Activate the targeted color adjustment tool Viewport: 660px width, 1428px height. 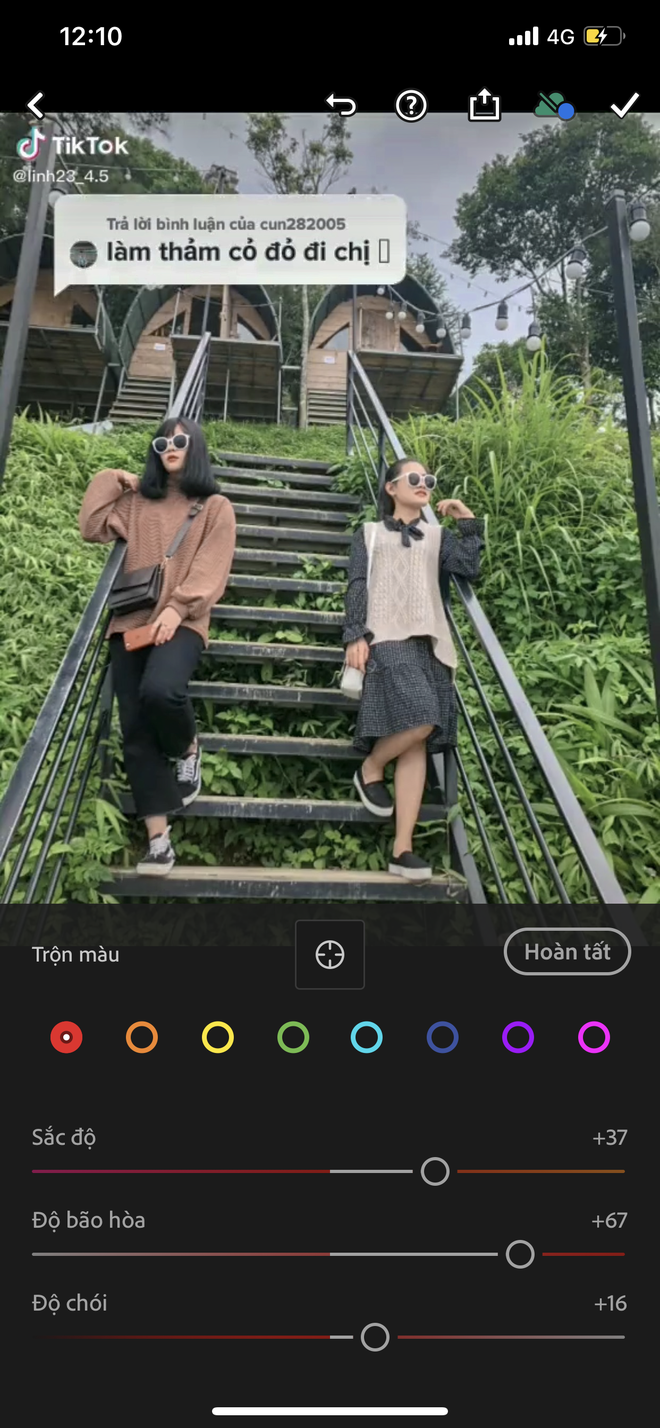[x=330, y=955]
